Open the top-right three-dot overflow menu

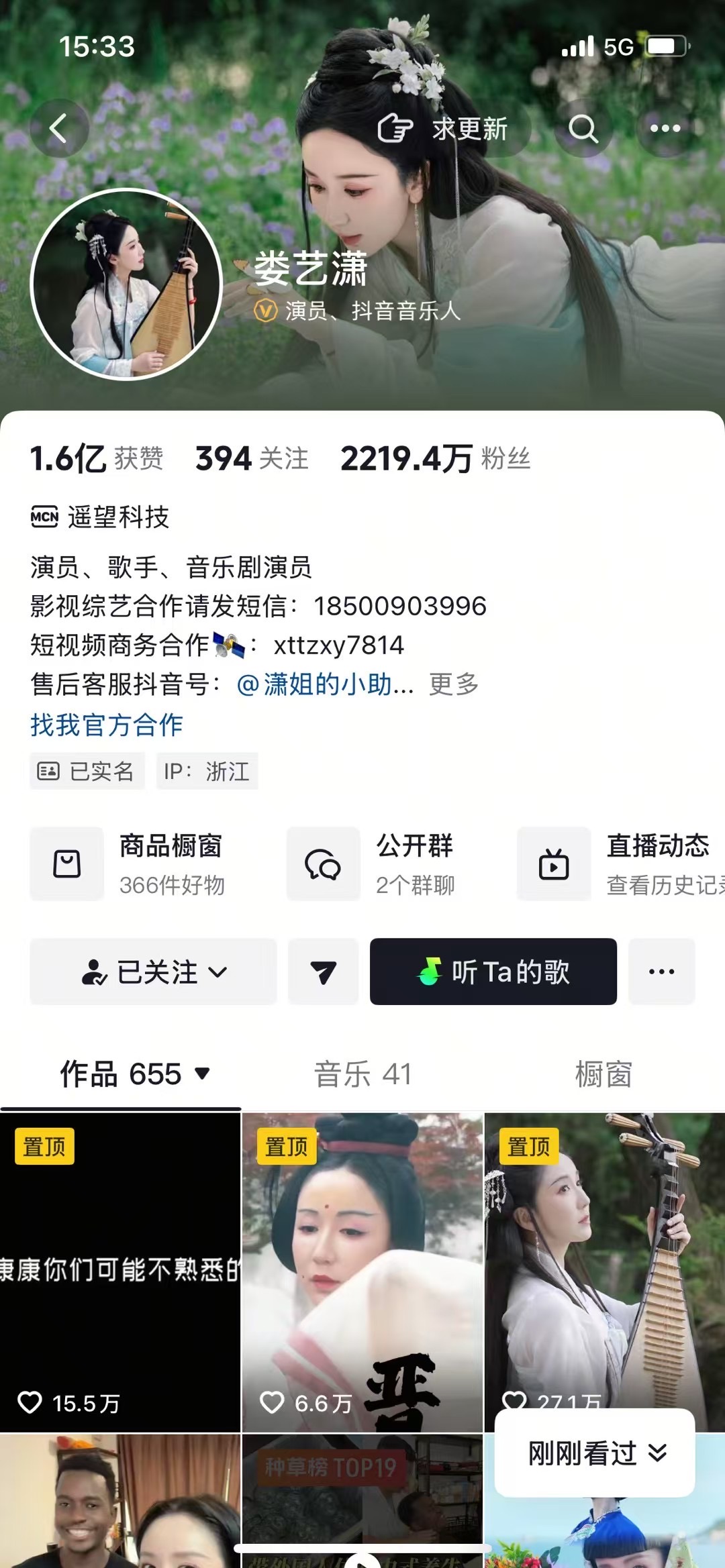(x=665, y=128)
